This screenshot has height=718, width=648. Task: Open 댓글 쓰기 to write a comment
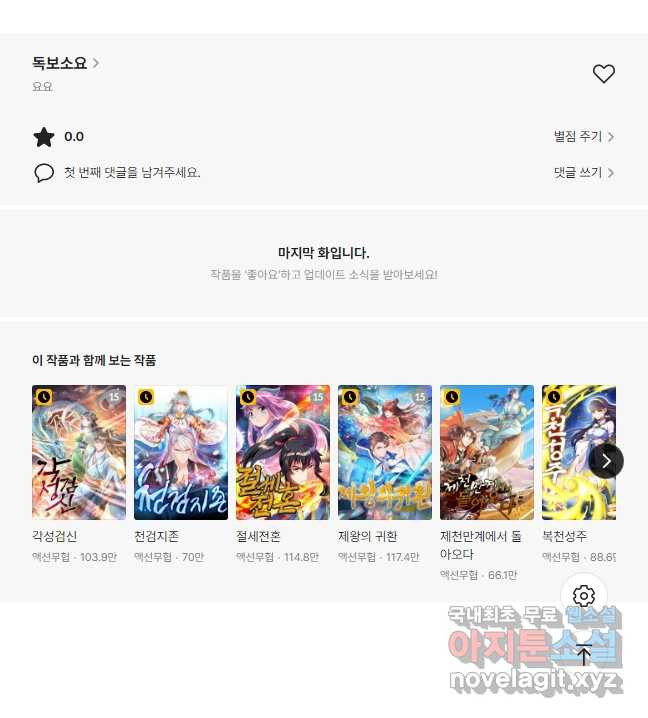point(584,172)
